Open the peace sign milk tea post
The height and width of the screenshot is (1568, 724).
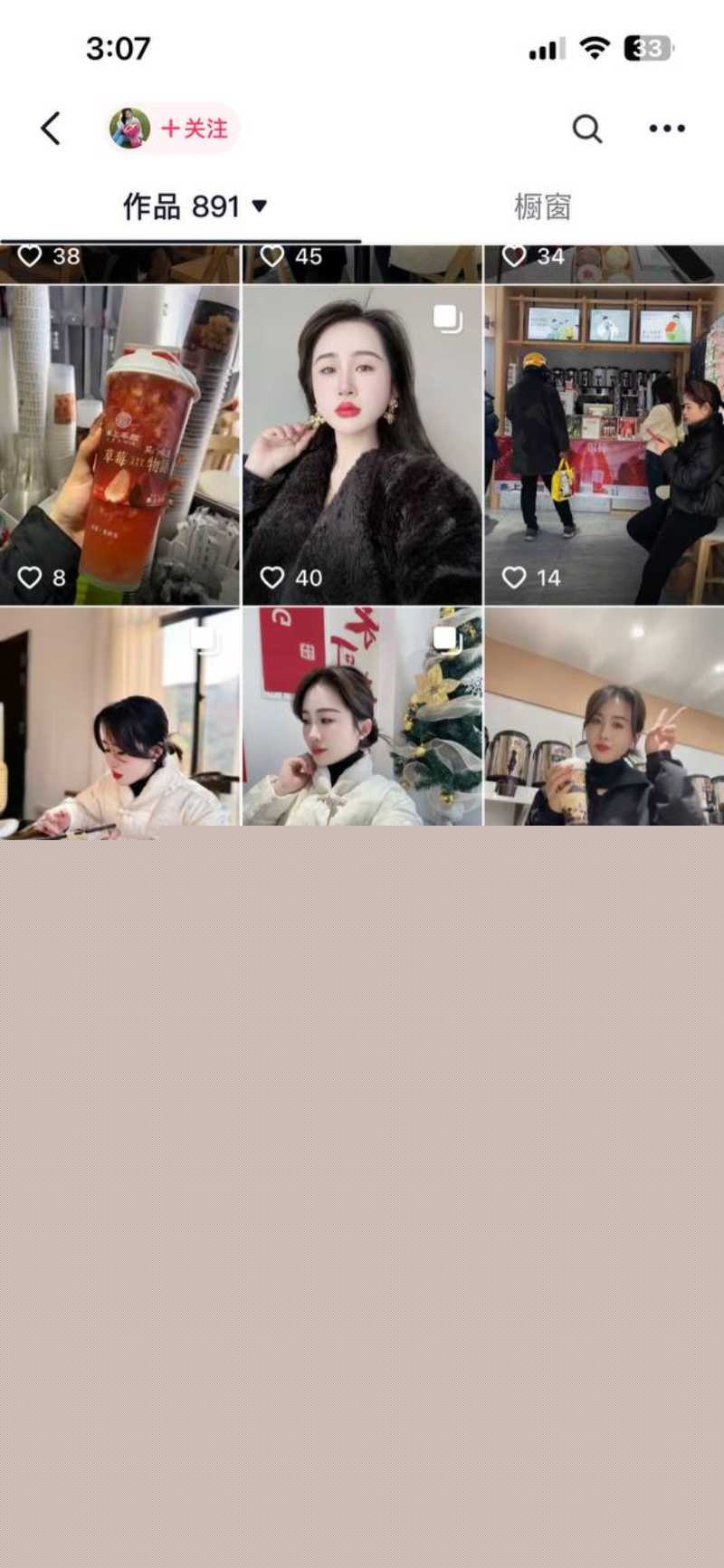[604, 715]
